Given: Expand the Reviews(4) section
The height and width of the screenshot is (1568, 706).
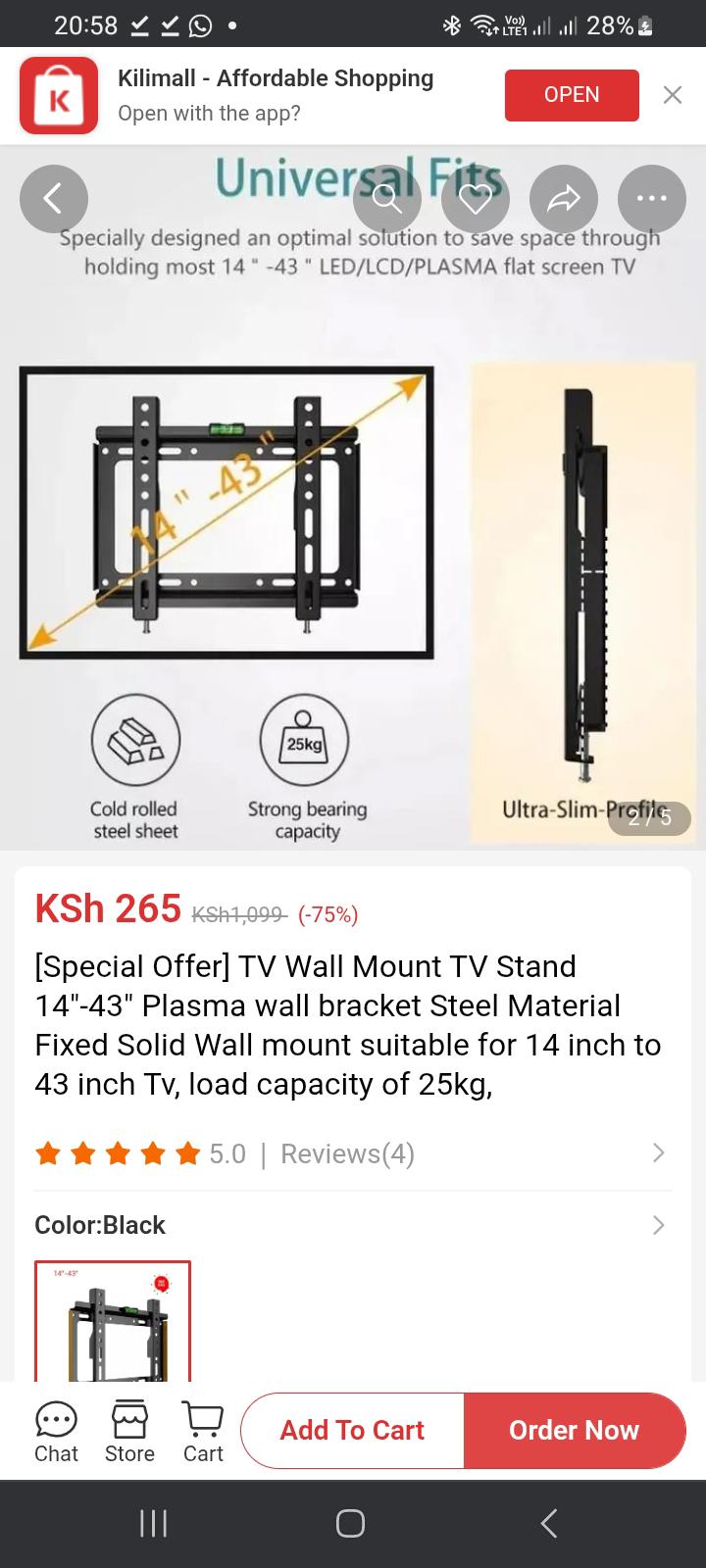Looking at the screenshot, I should 346,1153.
